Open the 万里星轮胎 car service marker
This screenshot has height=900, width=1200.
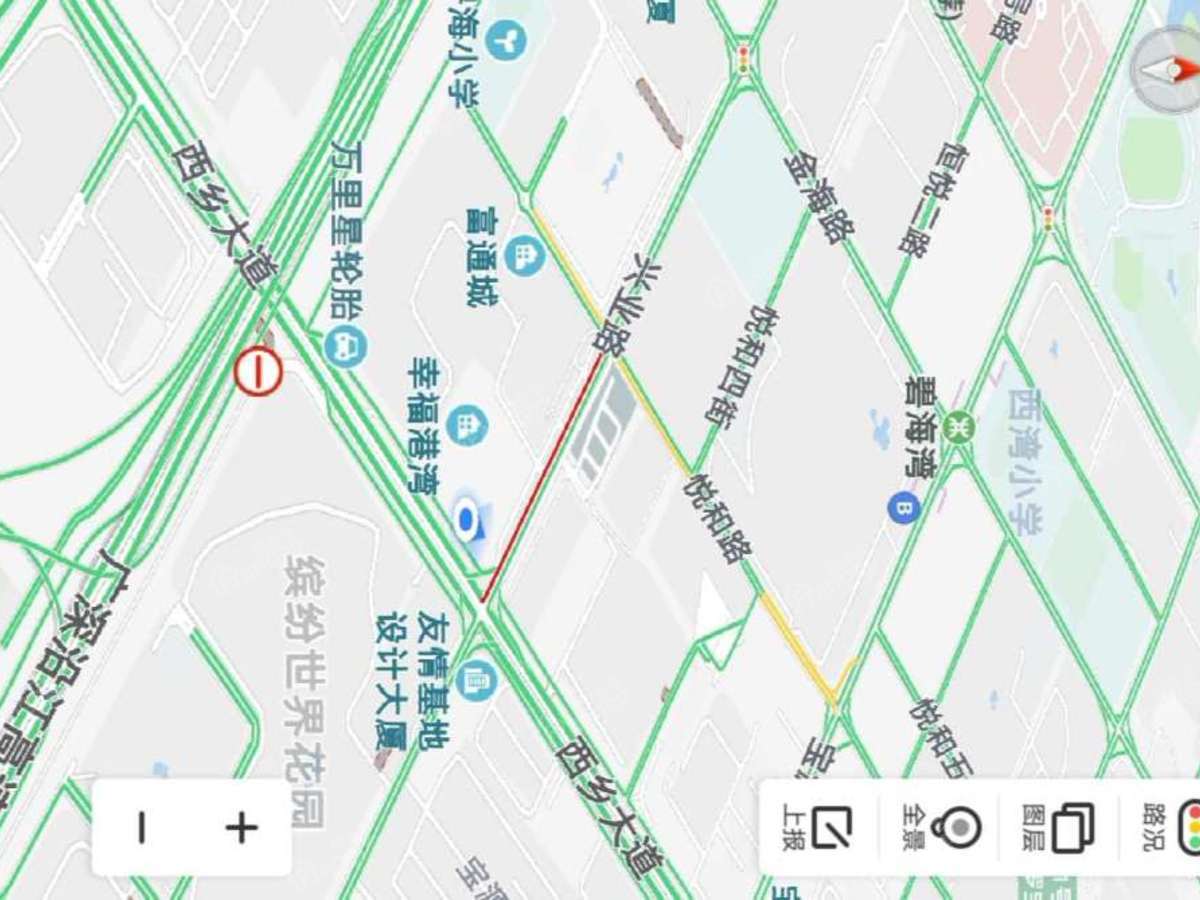tap(345, 346)
